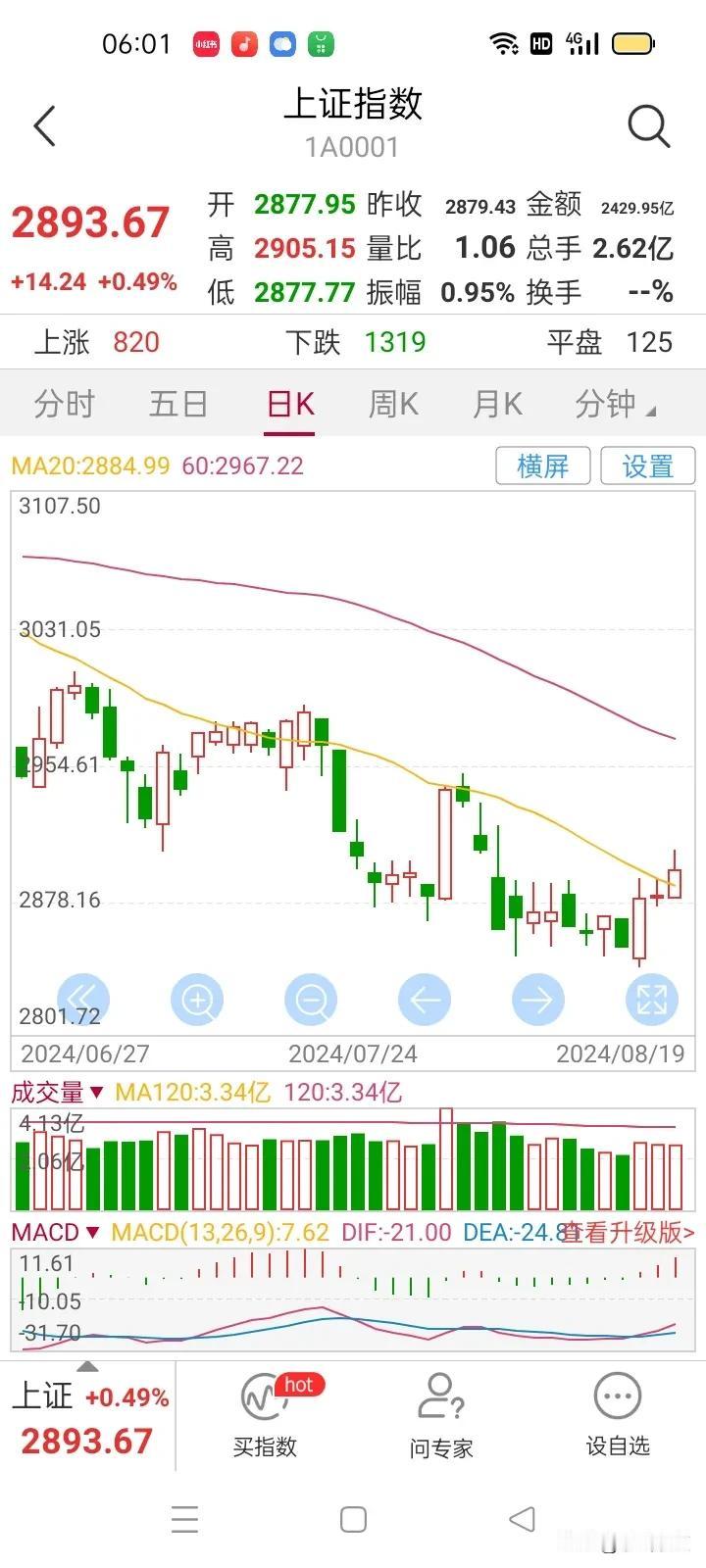
Task: Add index via 设自选
Action: click(618, 1415)
